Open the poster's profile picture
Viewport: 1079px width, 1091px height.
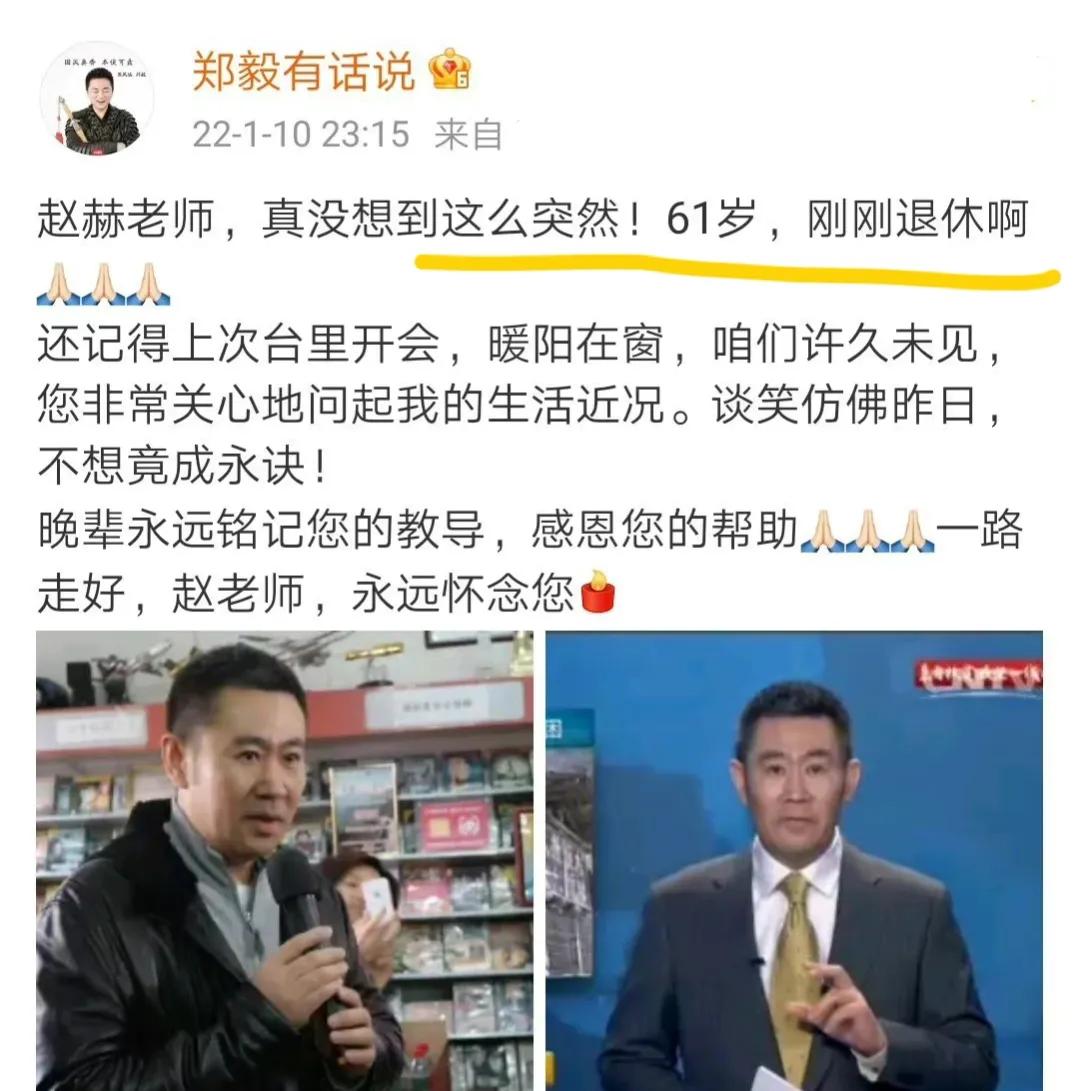point(97,98)
